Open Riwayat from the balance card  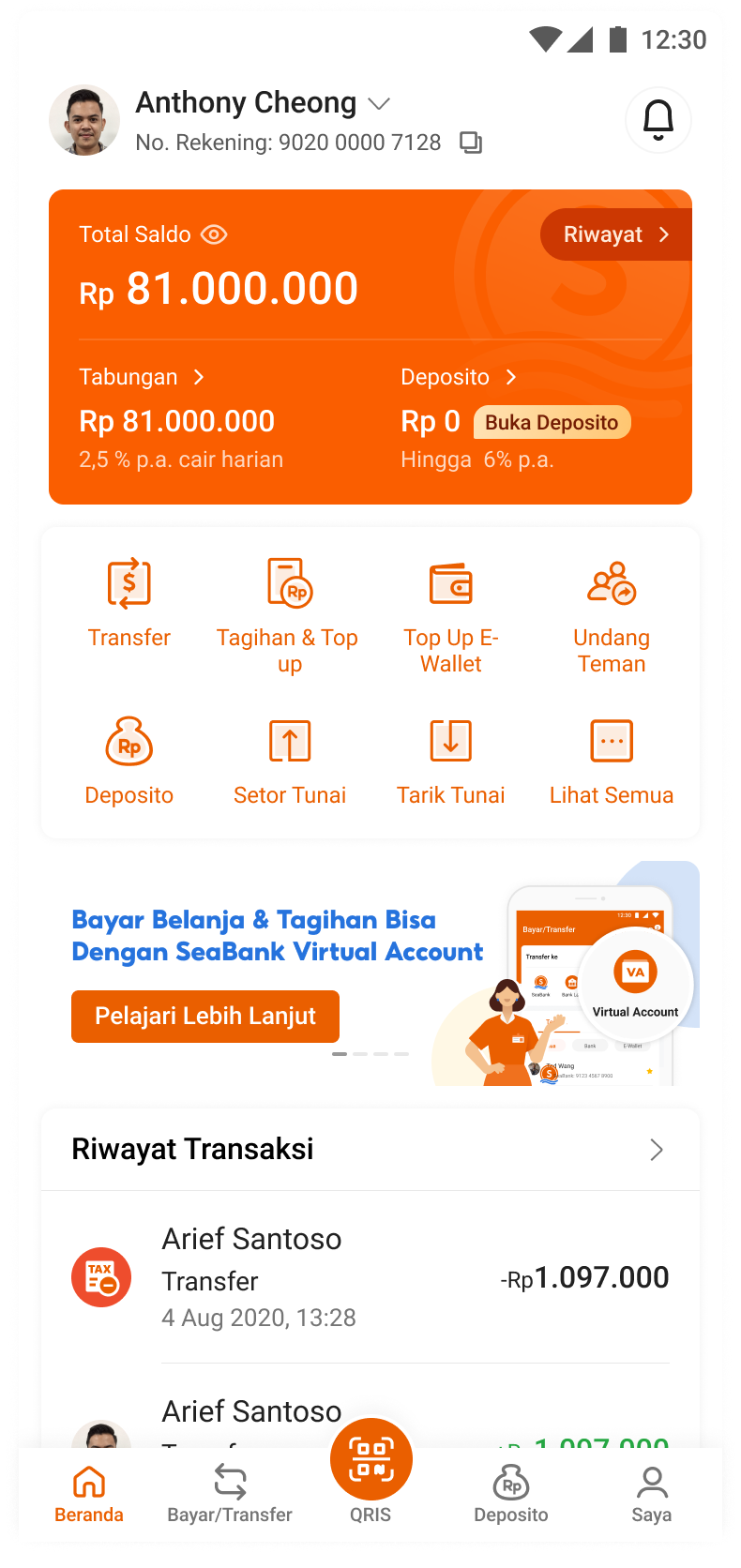tap(615, 234)
